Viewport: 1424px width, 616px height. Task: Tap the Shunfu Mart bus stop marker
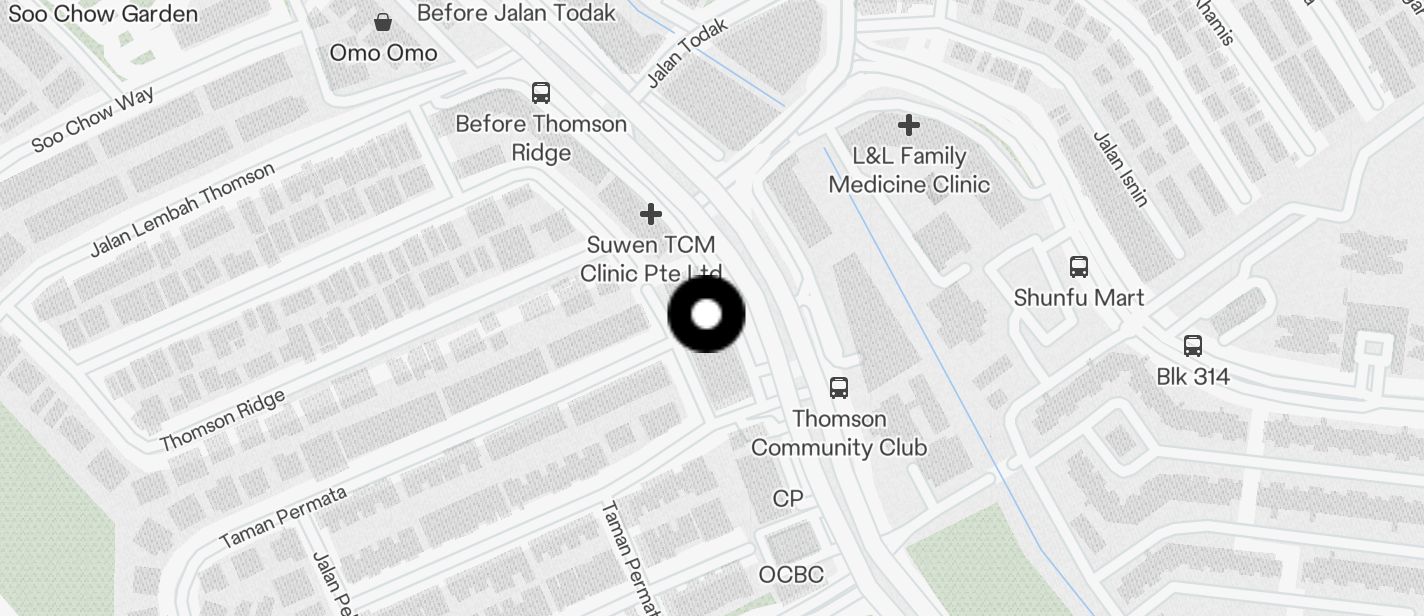tap(1078, 267)
